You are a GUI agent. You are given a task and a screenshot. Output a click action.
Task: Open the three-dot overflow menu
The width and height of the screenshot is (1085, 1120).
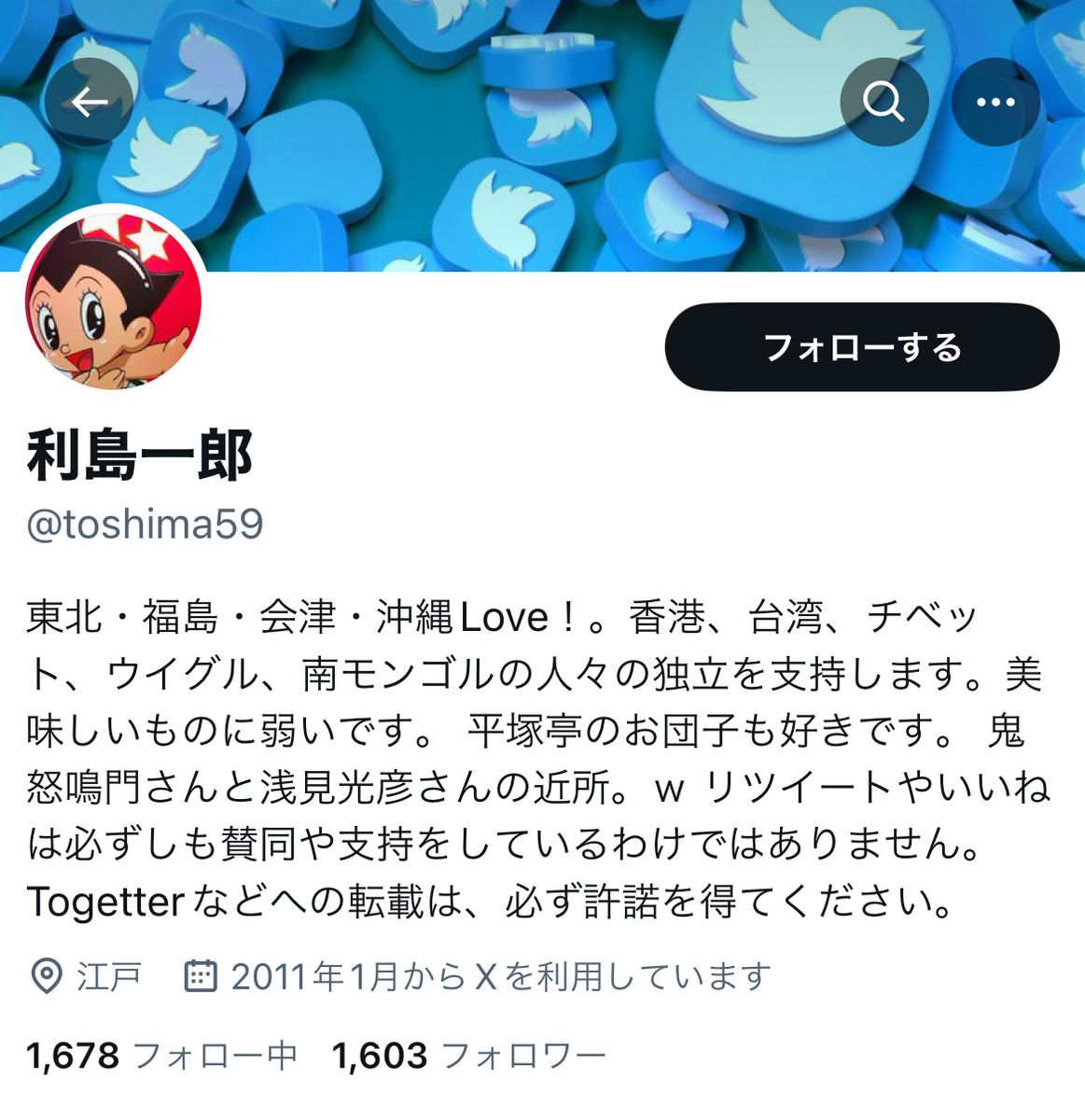995,102
